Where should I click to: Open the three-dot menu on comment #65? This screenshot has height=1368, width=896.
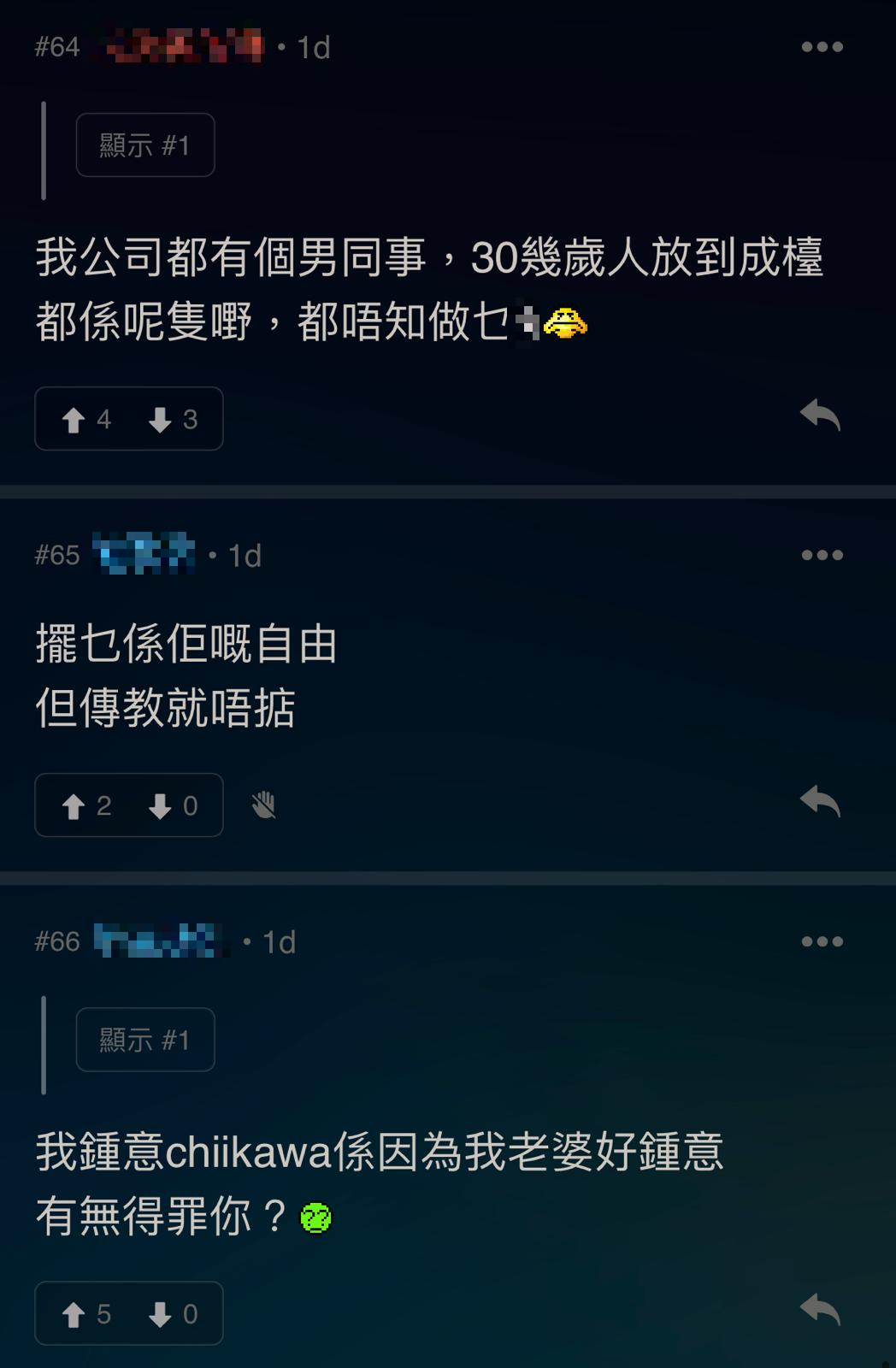coord(823,556)
